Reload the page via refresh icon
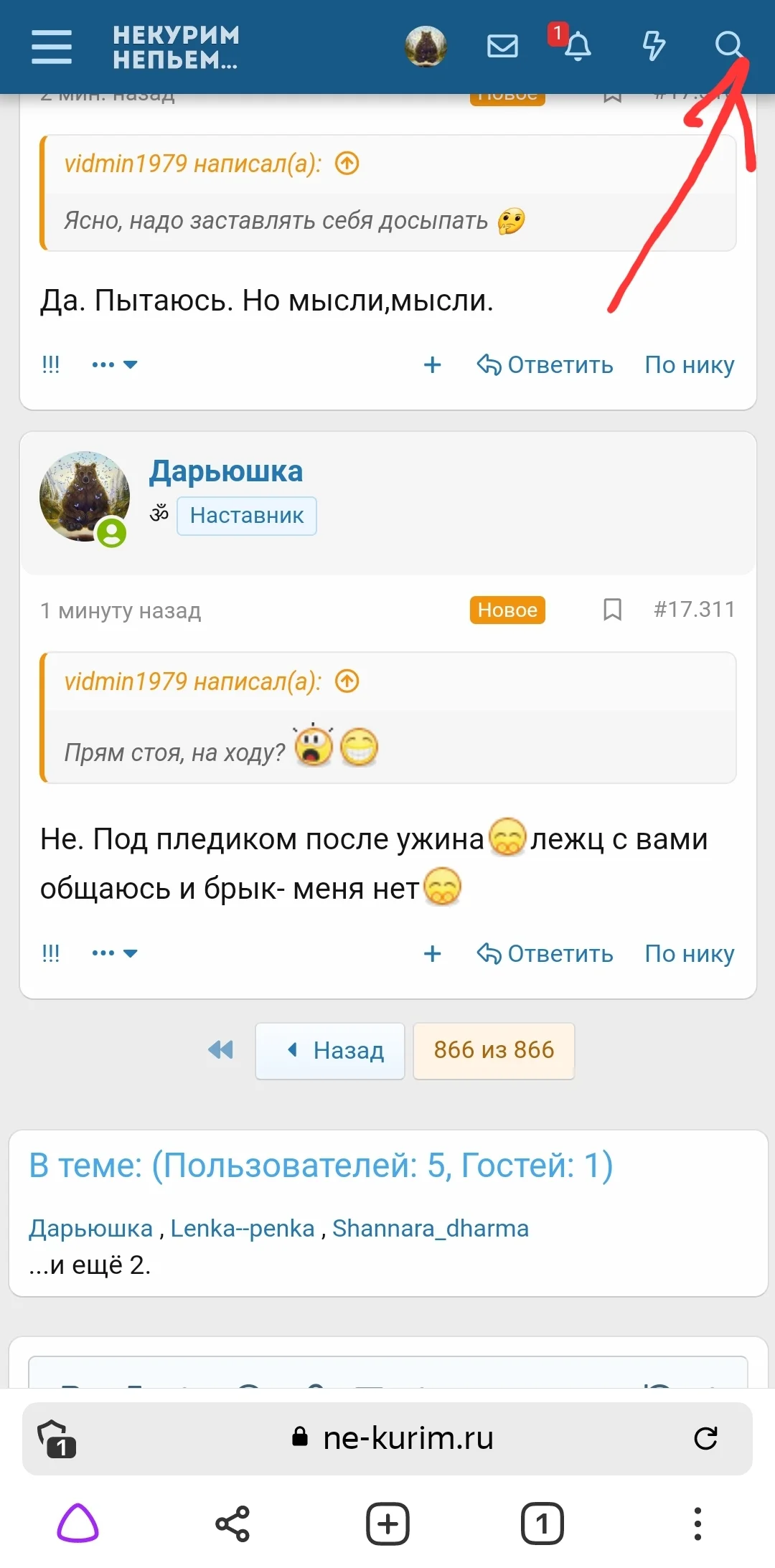Screen dimensions: 775x1568 click(x=706, y=1438)
